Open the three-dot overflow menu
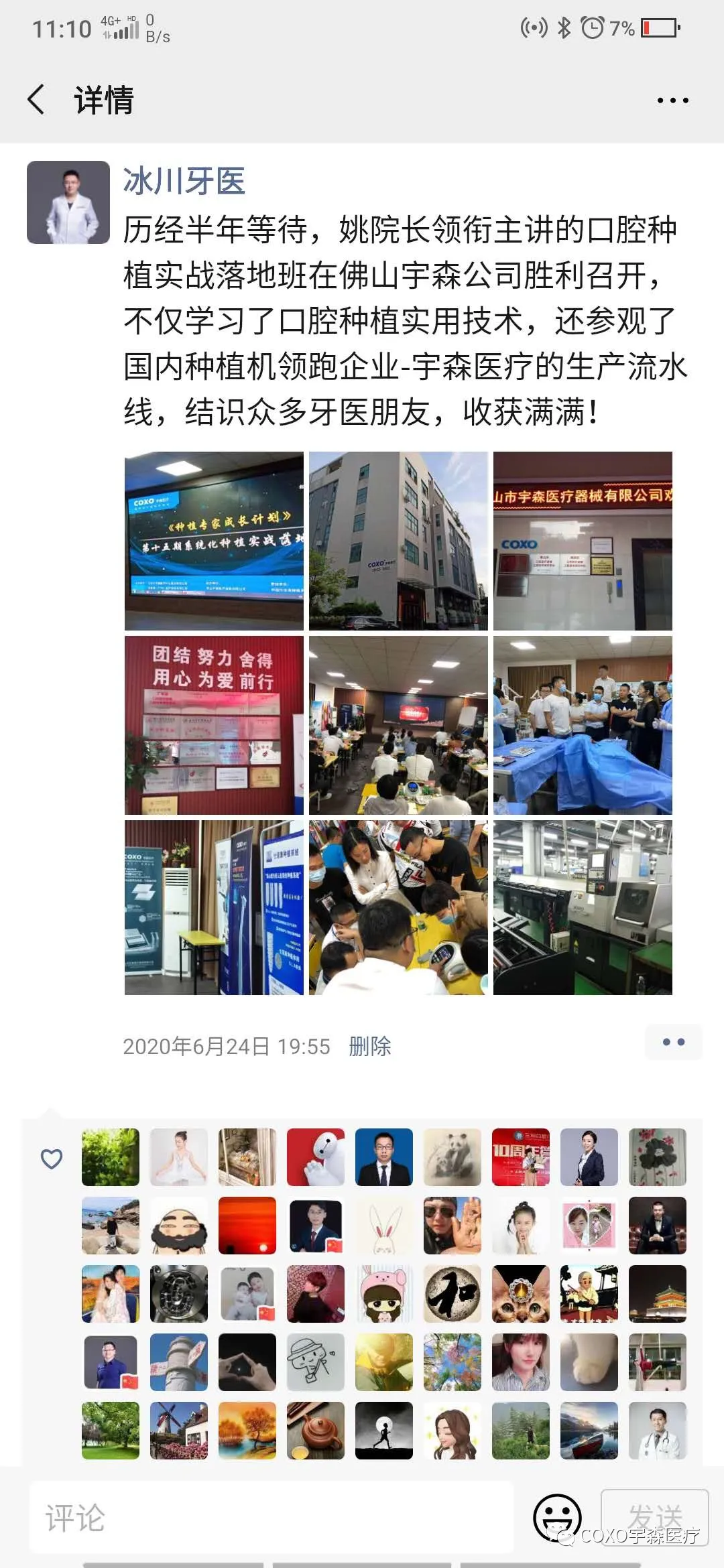 672,101
